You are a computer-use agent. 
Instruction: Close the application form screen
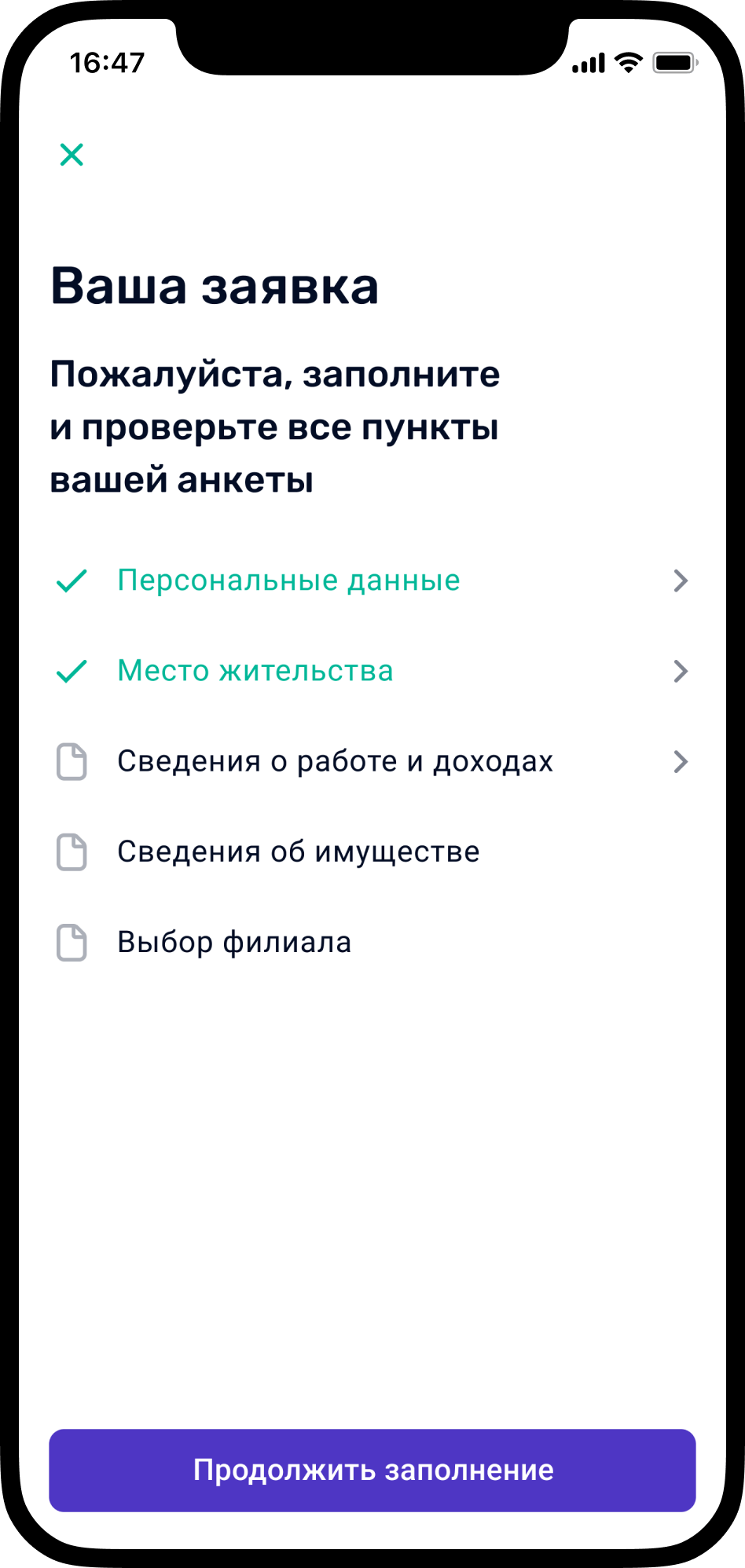coord(72,155)
